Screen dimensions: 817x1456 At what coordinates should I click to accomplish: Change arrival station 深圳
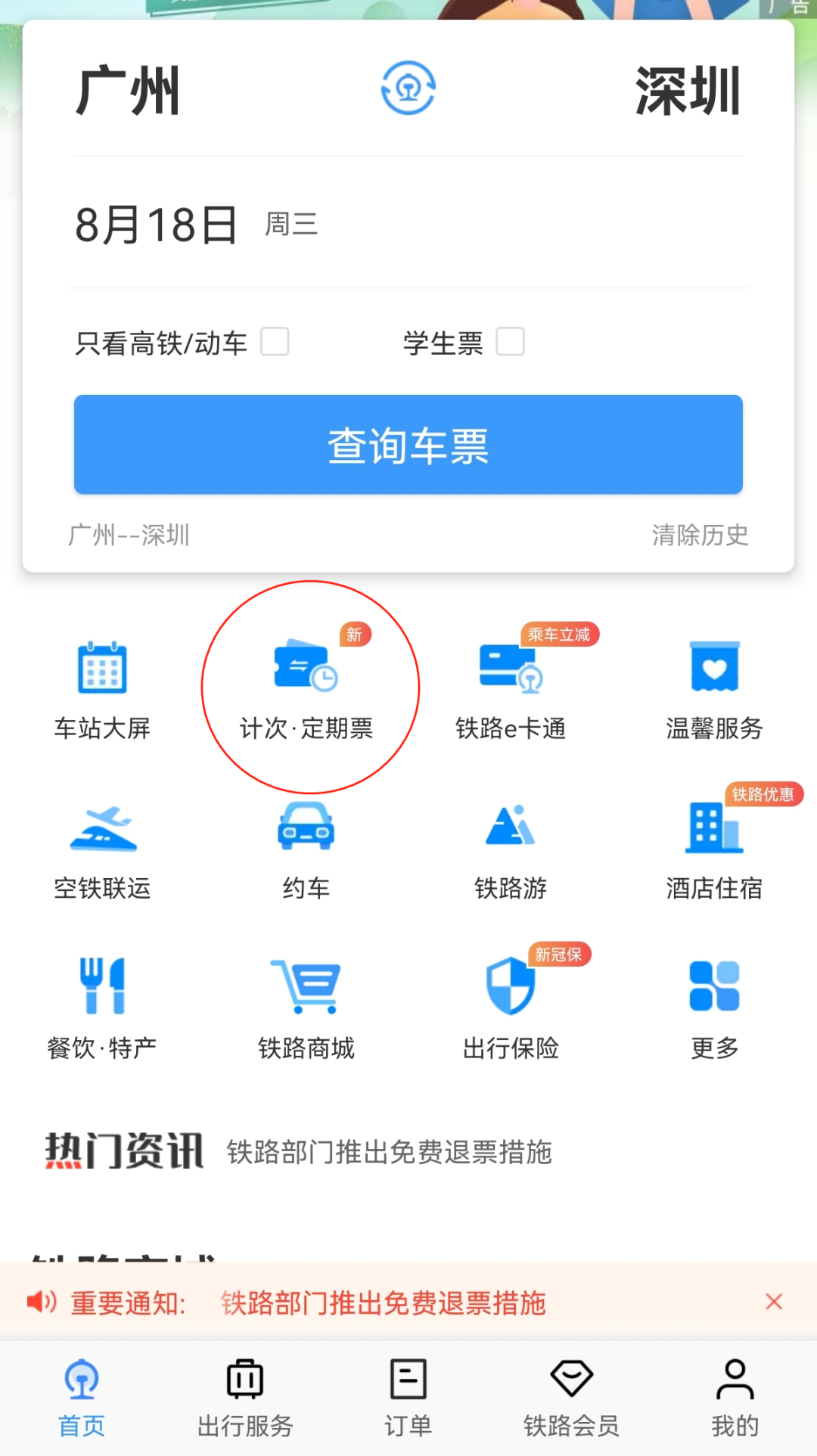[687, 92]
